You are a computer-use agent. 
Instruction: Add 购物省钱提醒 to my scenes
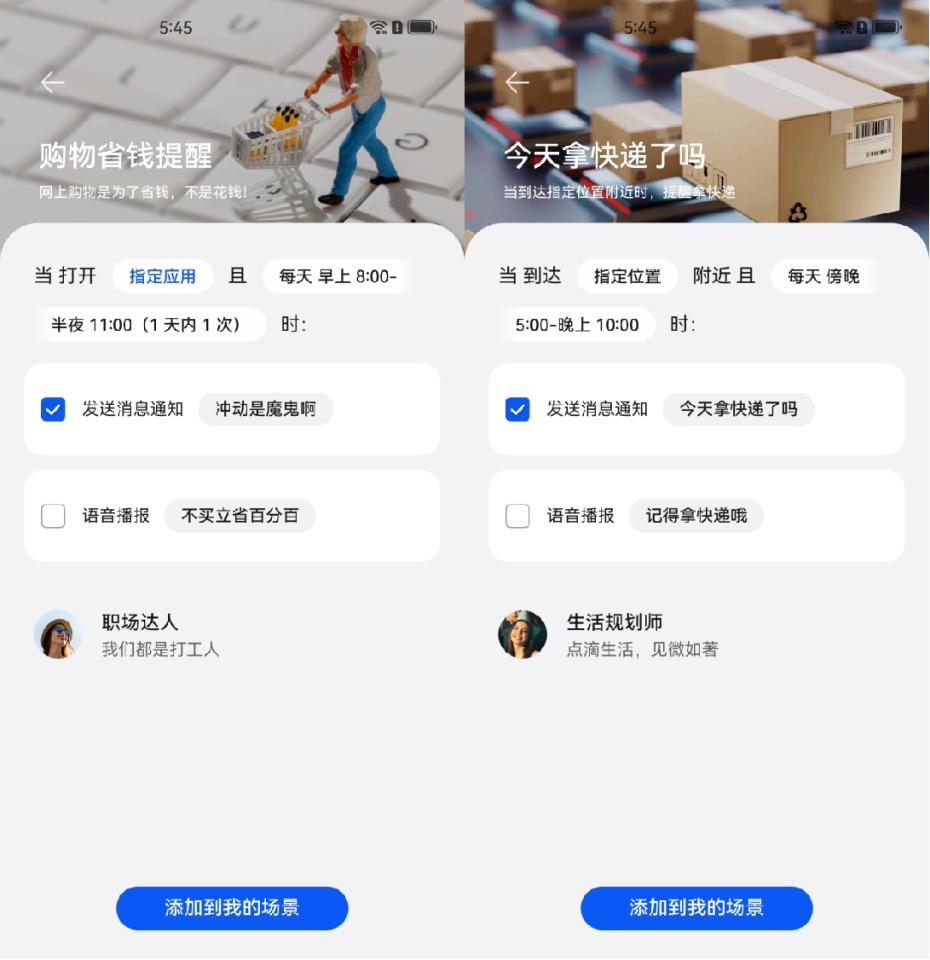pyautogui.click(x=232, y=908)
